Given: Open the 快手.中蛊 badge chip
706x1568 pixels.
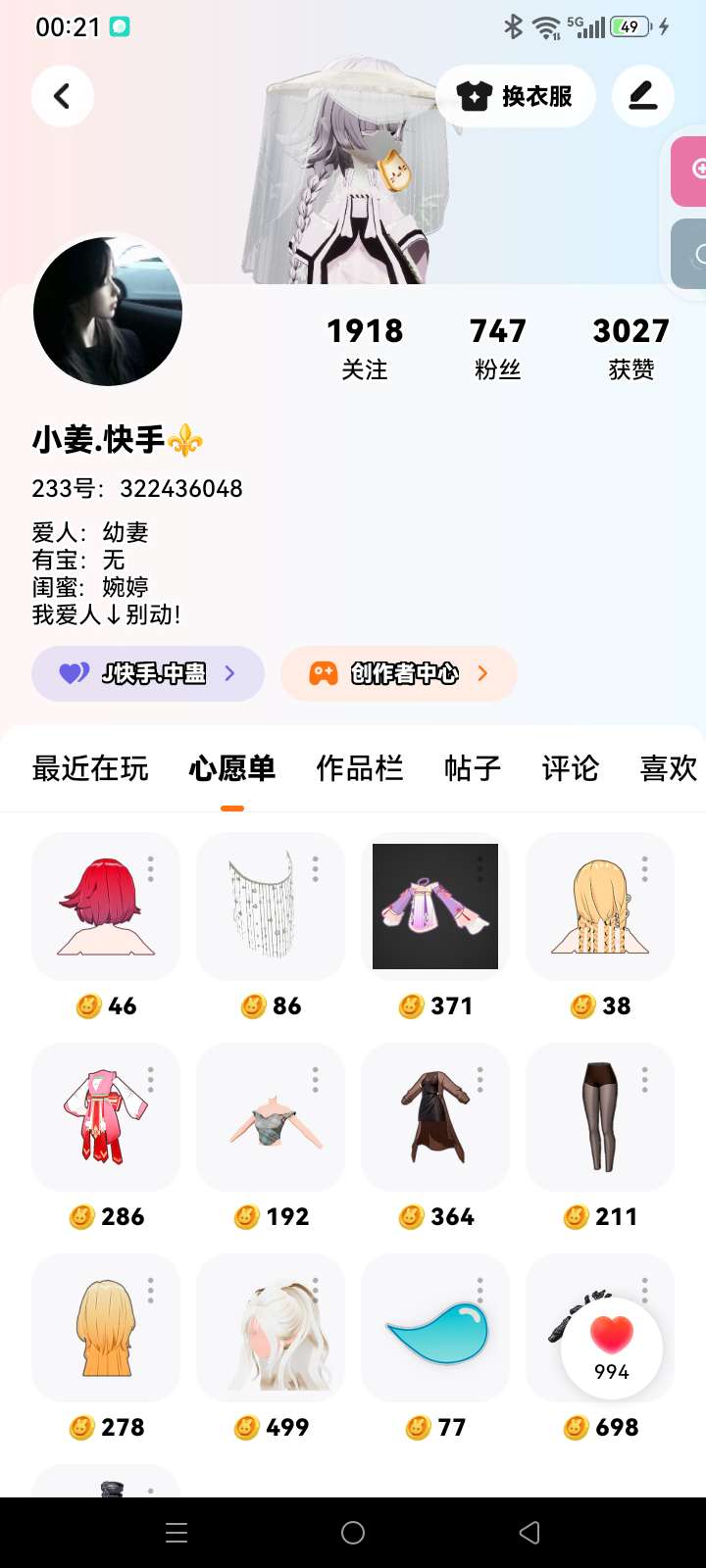Looking at the screenshot, I should click(148, 673).
